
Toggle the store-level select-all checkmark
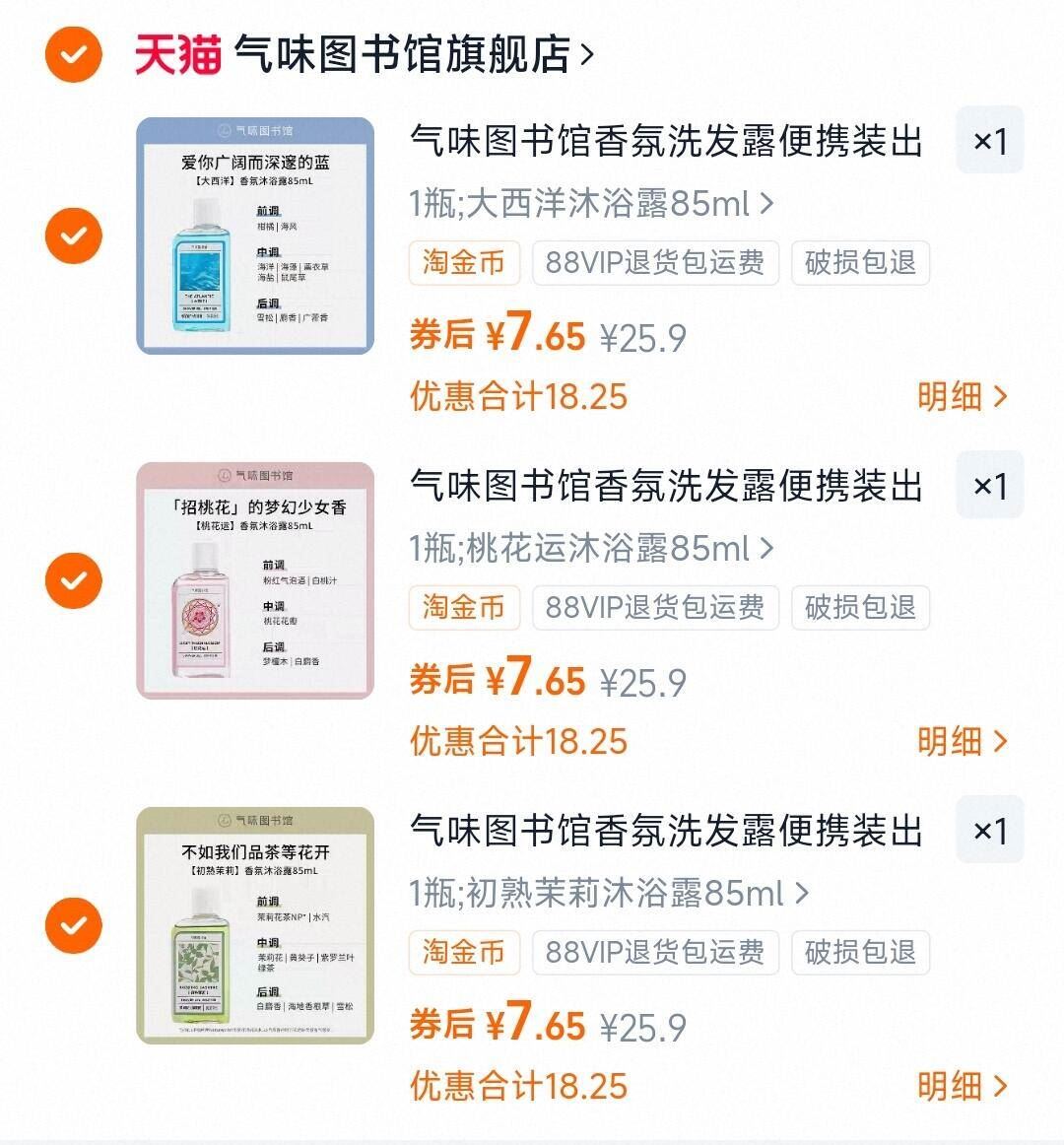[72, 53]
